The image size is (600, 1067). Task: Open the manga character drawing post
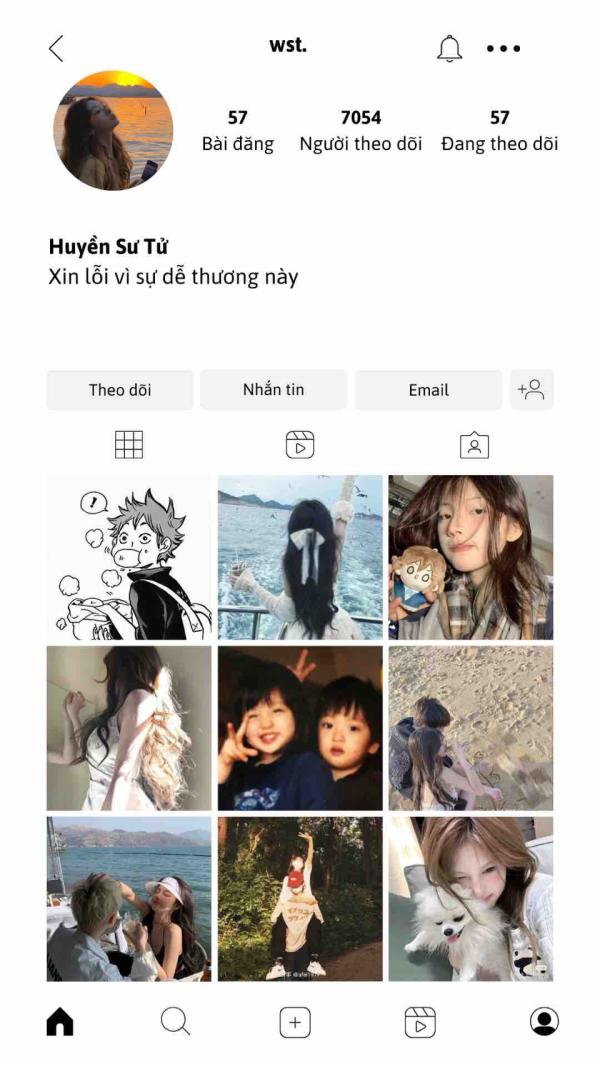pos(129,557)
